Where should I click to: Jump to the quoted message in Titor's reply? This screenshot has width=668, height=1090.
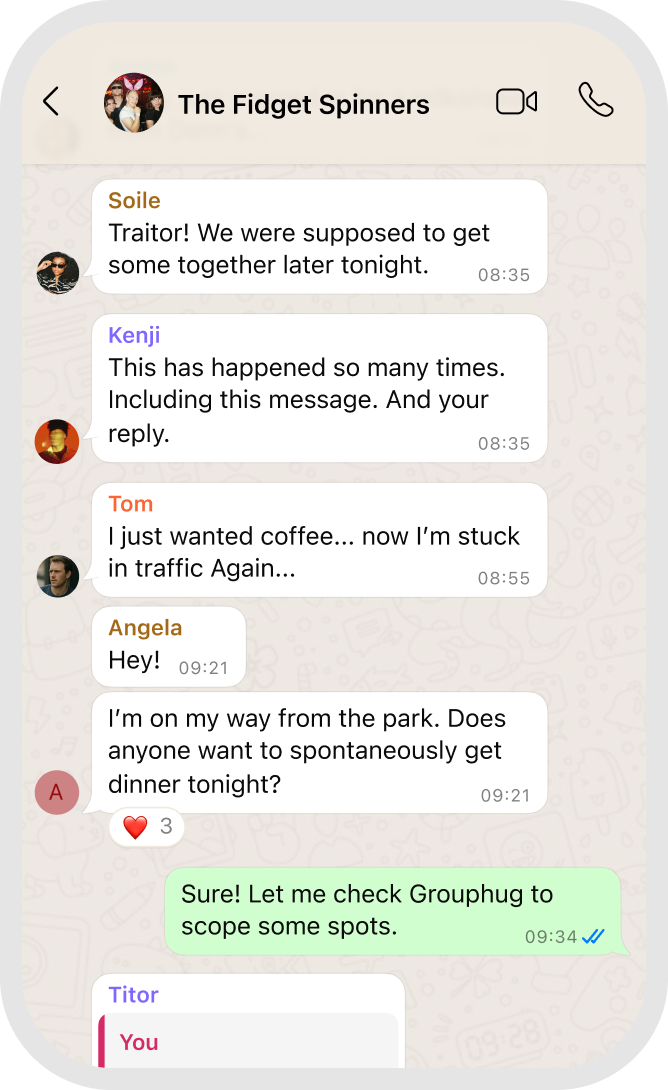tap(250, 1040)
